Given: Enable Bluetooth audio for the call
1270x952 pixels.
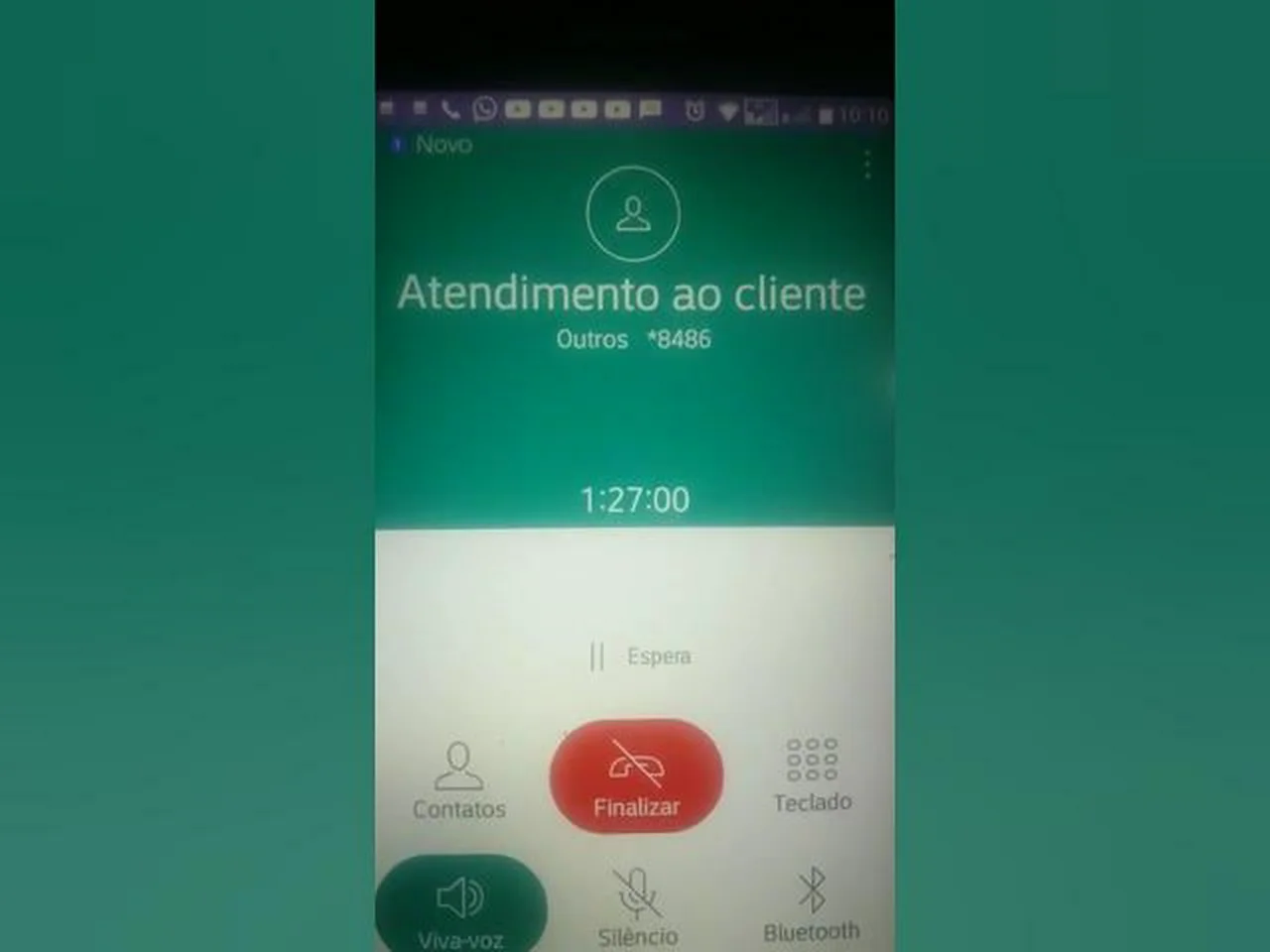Looking at the screenshot, I should click(x=812, y=903).
